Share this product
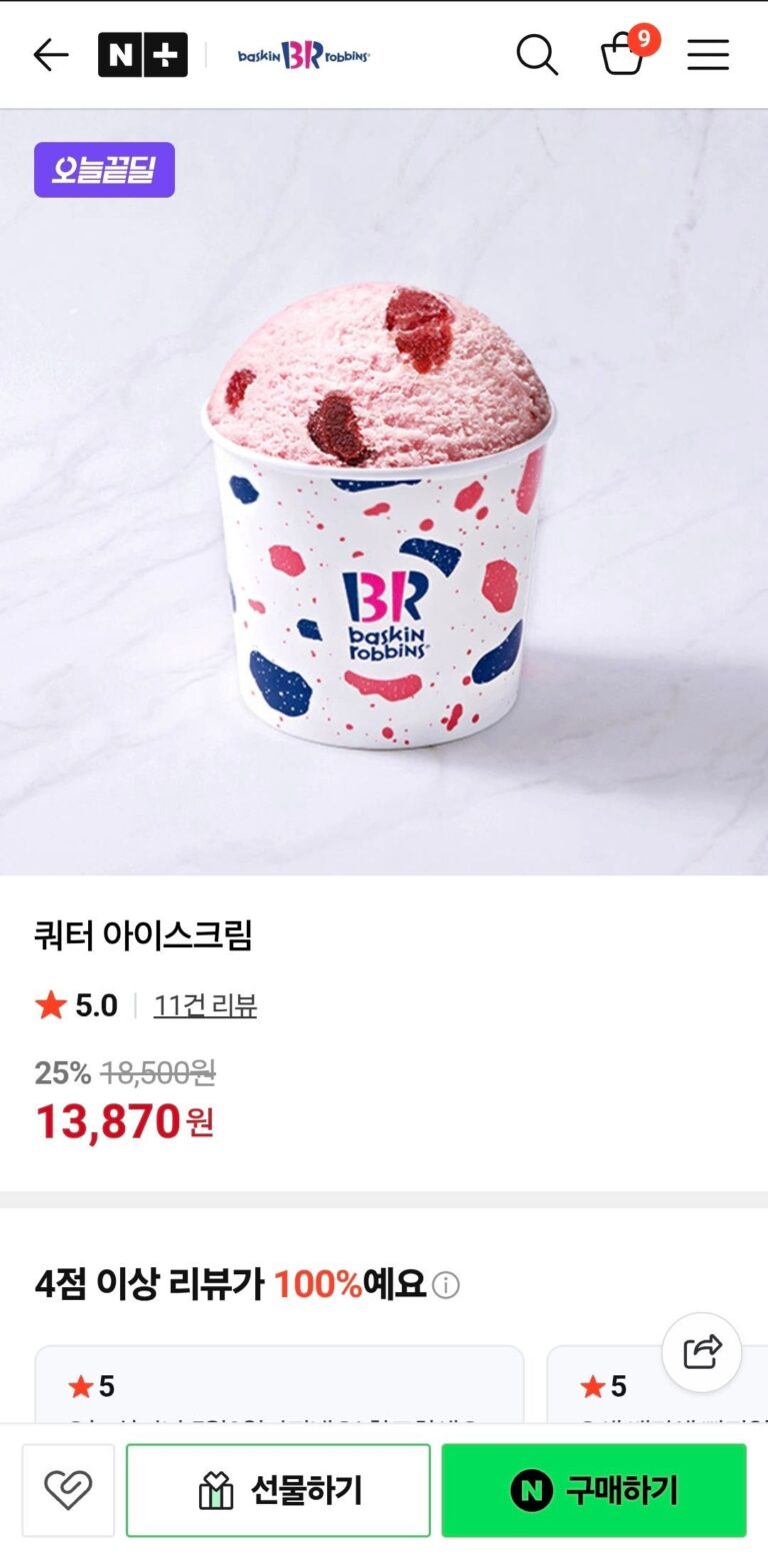Image resolution: width=768 pixels, height=1568 pixels. tap(702, 1352)
